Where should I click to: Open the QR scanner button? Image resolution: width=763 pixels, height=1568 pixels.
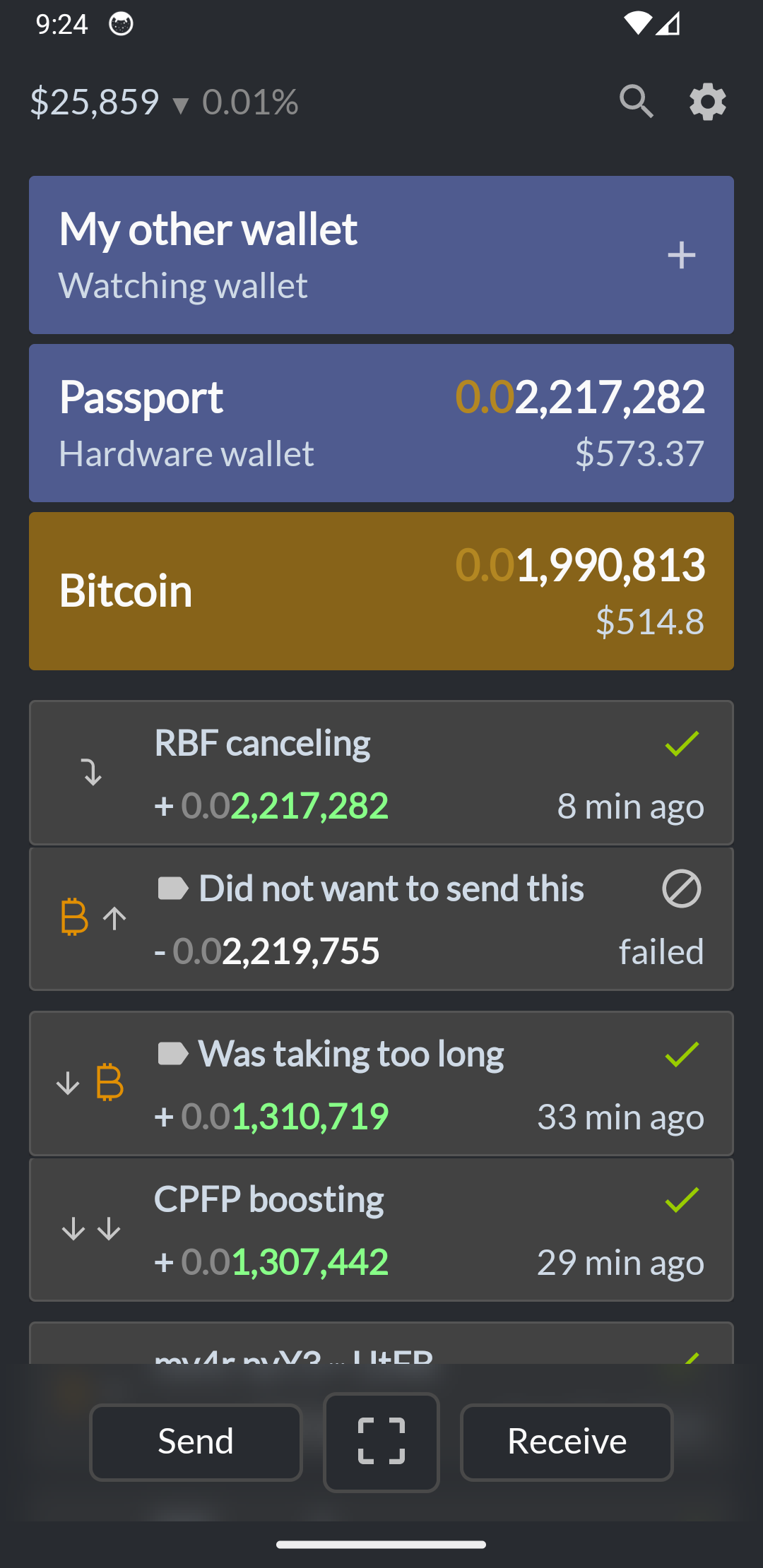[381, 1442]
